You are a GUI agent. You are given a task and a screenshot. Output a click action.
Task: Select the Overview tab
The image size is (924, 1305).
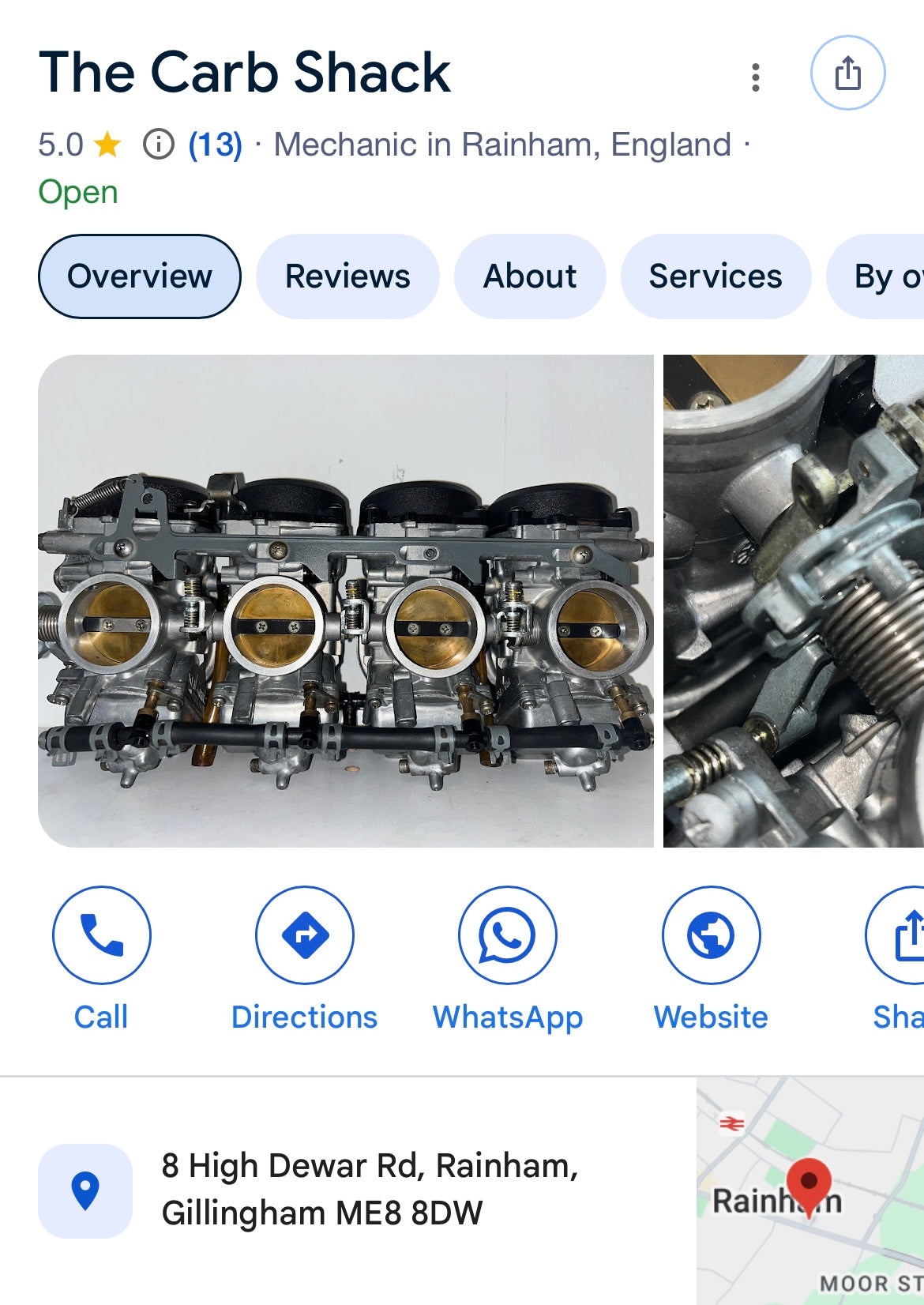[139, 276]
